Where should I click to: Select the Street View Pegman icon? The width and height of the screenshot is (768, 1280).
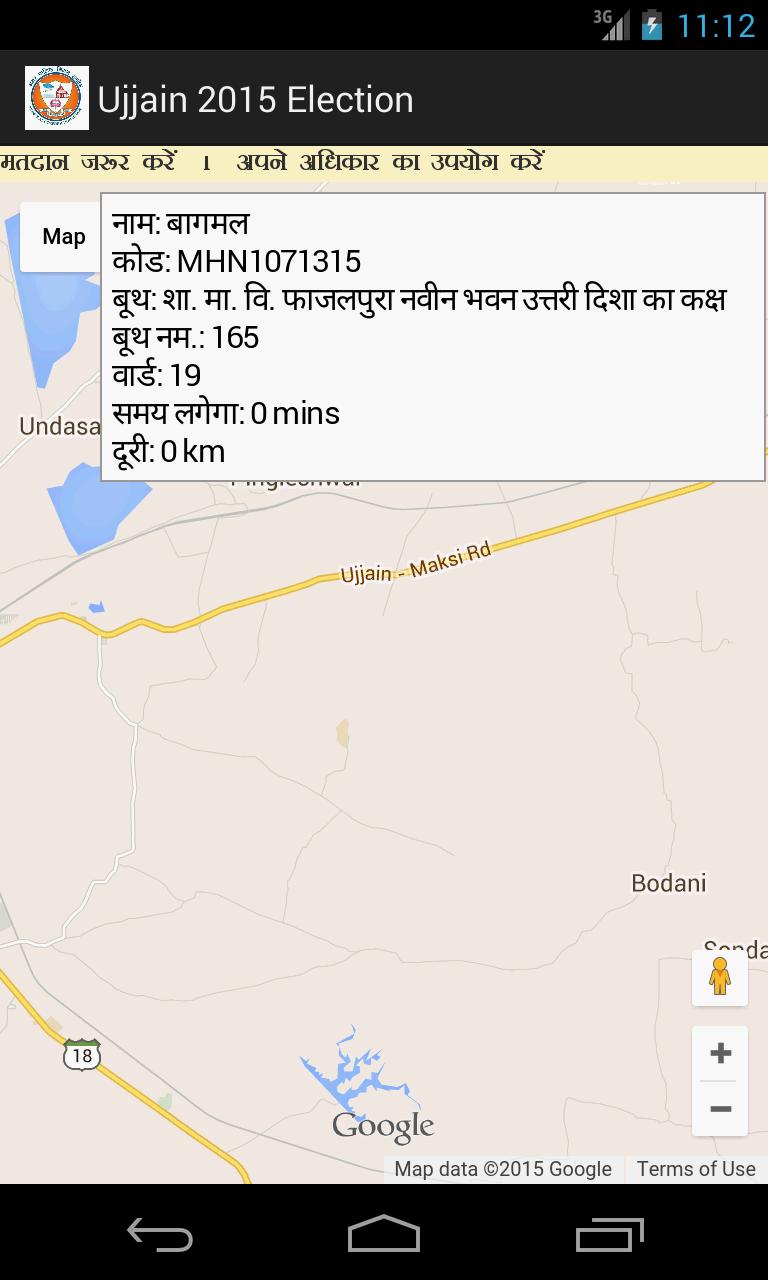click(x=719, y=977)
